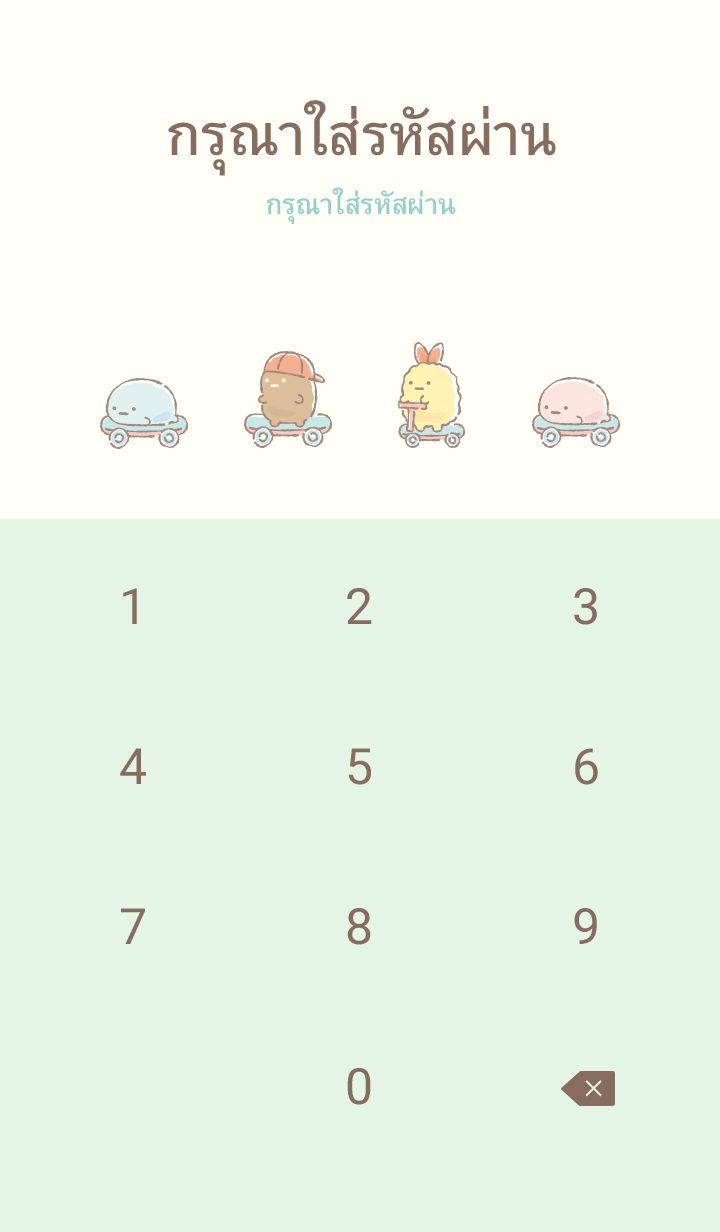720x1232 pixels.
Task: Select the 7 key
Action: pos(133,927)
